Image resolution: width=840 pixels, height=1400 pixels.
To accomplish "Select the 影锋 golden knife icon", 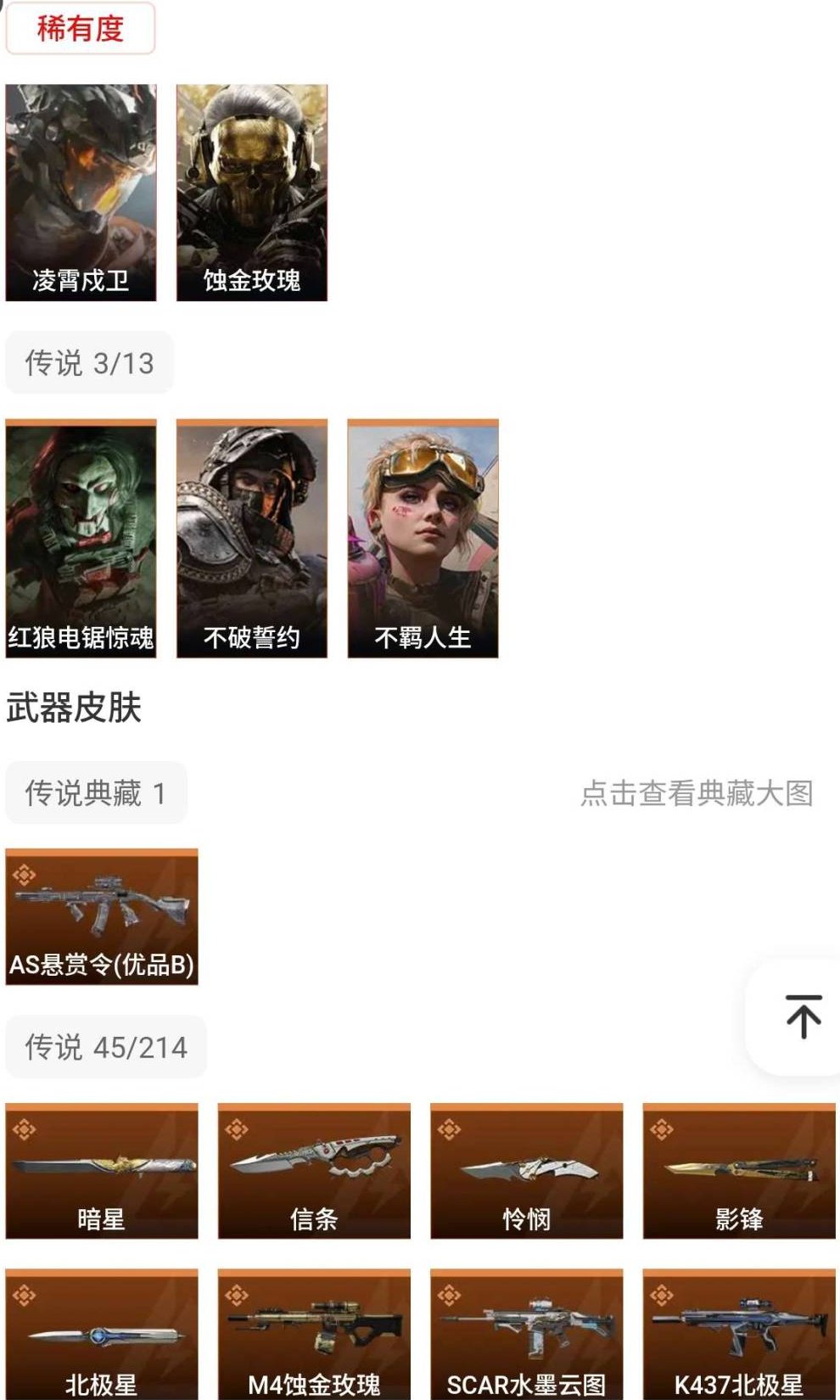I will [x=738, y=1169].
